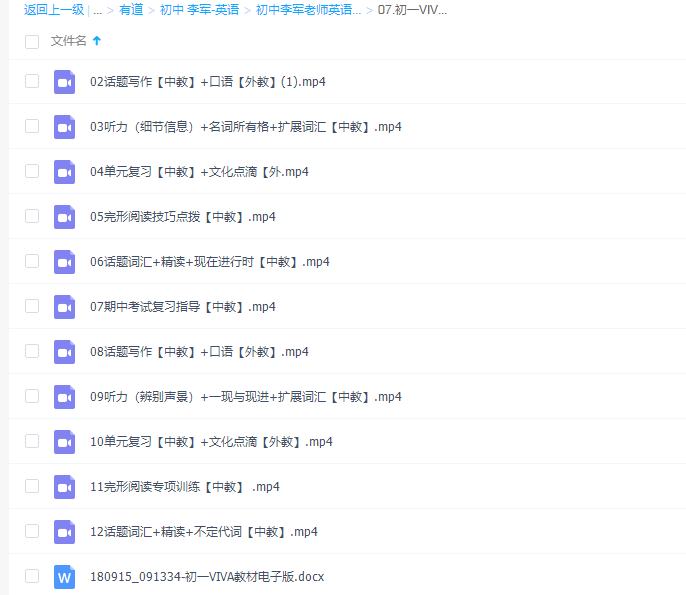Open 08话题写作 video file
The height and width of the screenshot is (595, 686).
tap(199, 352)
